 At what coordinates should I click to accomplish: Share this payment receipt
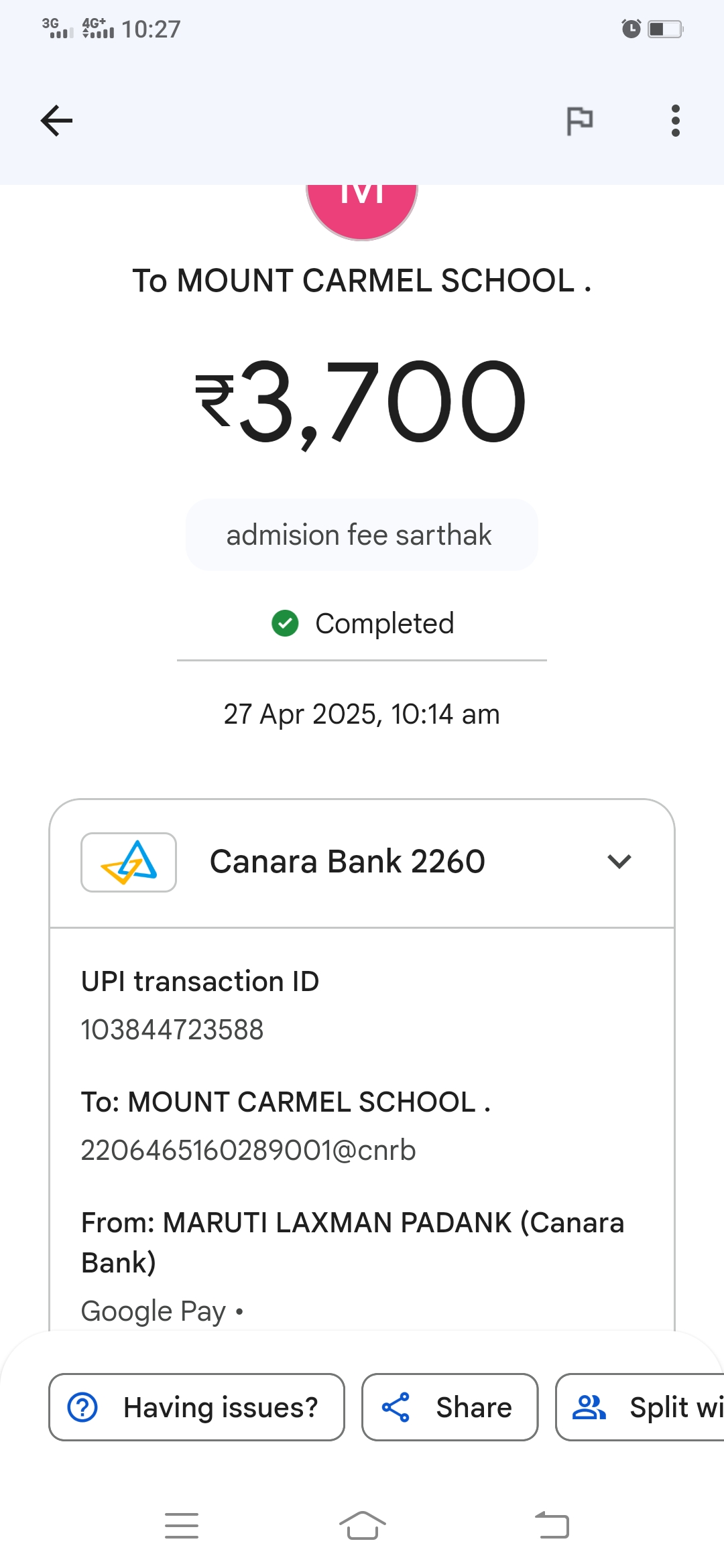[x=450, y=1407]
